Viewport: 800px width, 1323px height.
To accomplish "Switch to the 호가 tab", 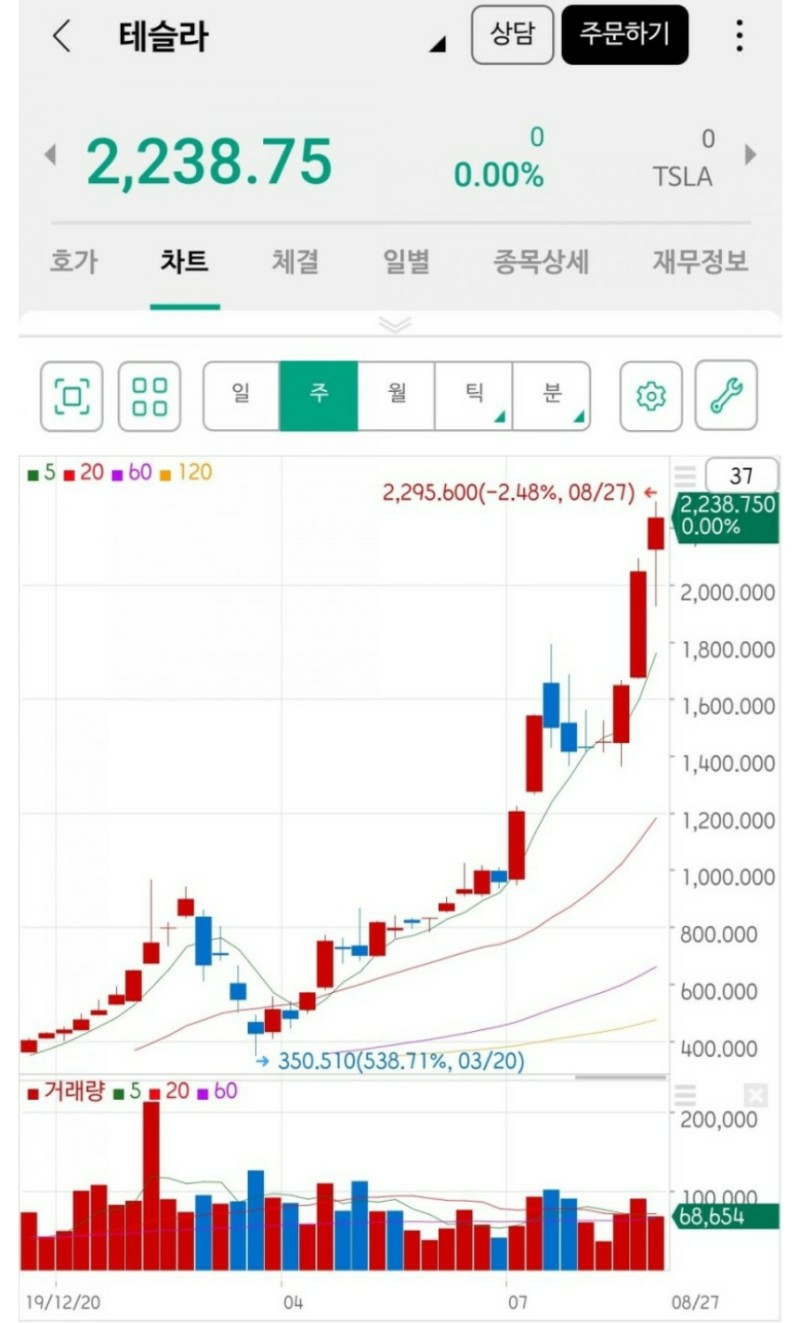I will tap(74, 262).
